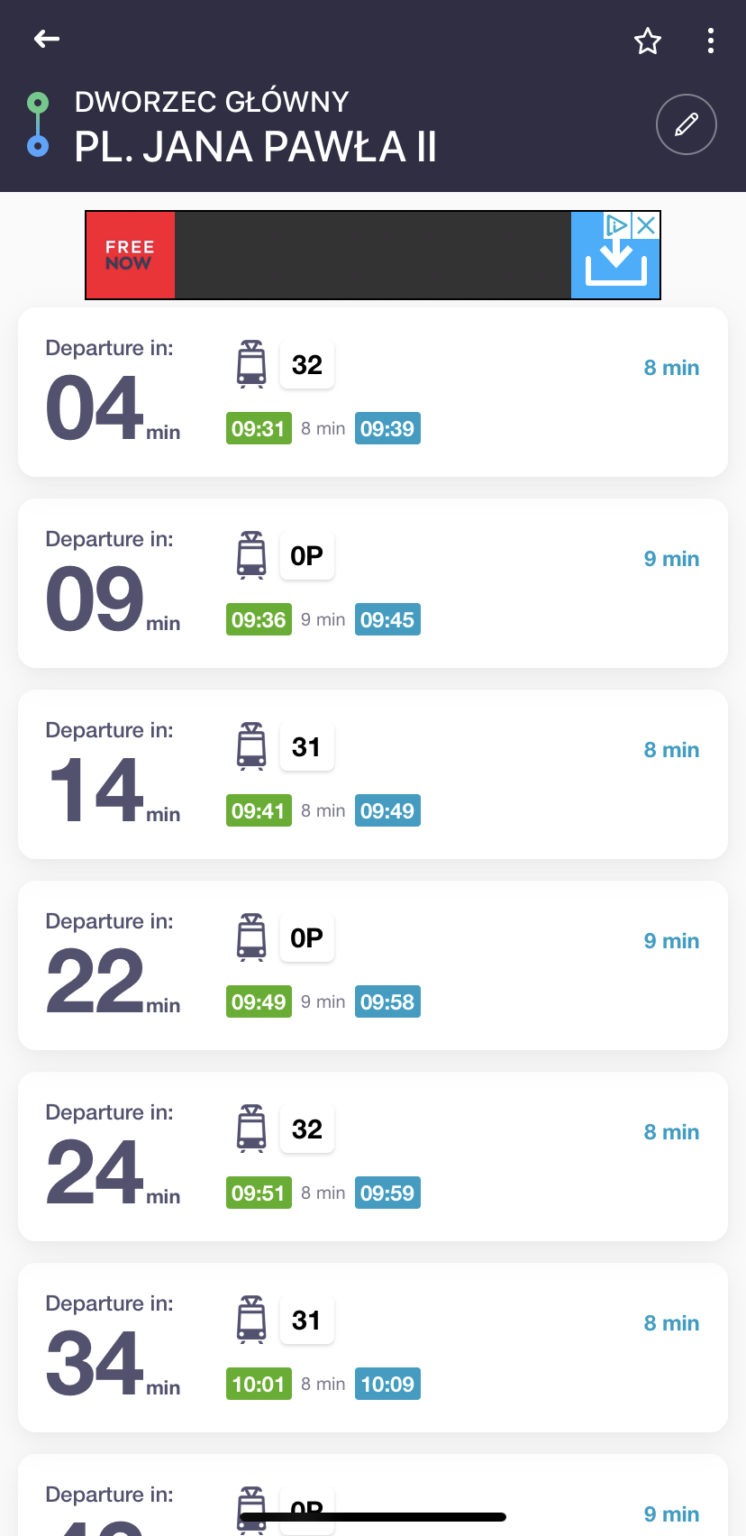This screenshot has width=746, height=1536.
Task: Tap the 09:31 departure time badge
Action: click(x=259, y=427)
